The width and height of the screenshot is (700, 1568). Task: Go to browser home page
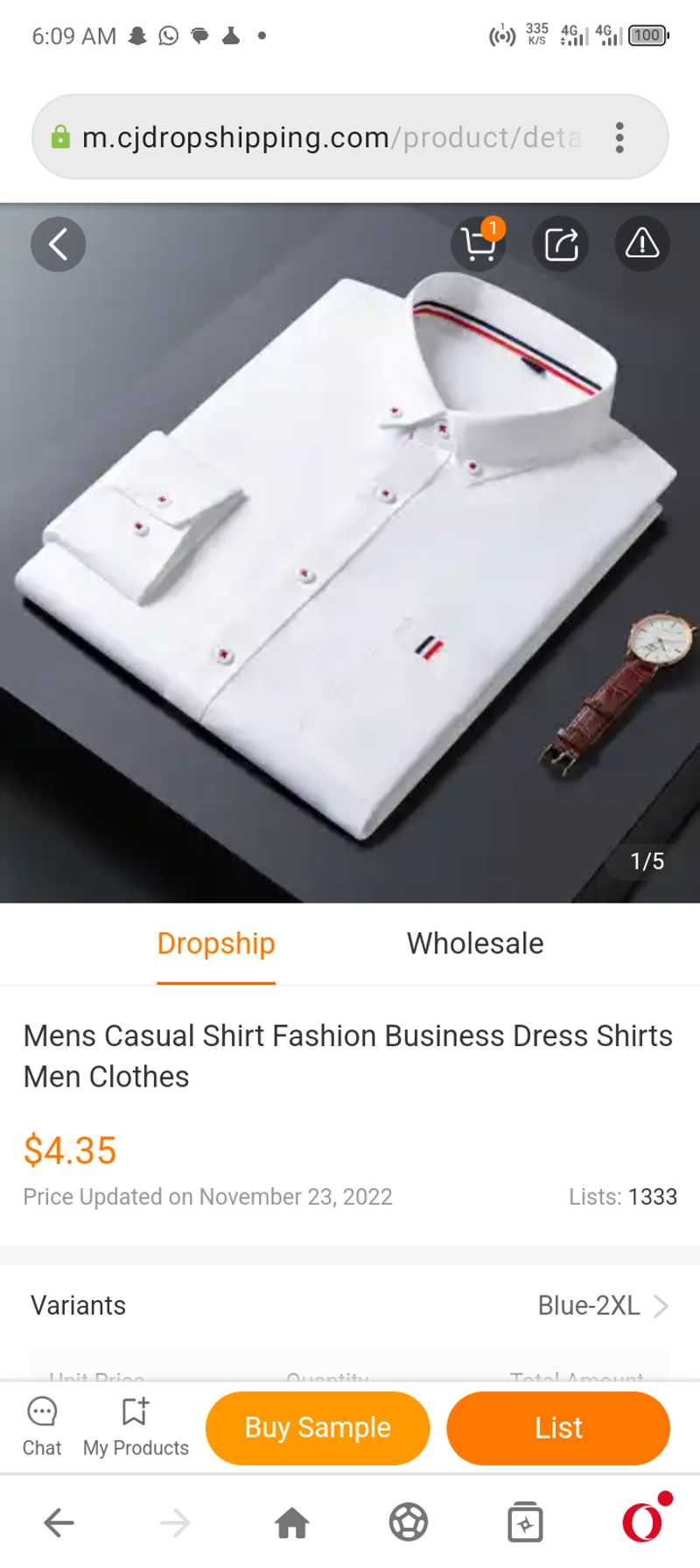[292, 1523]
